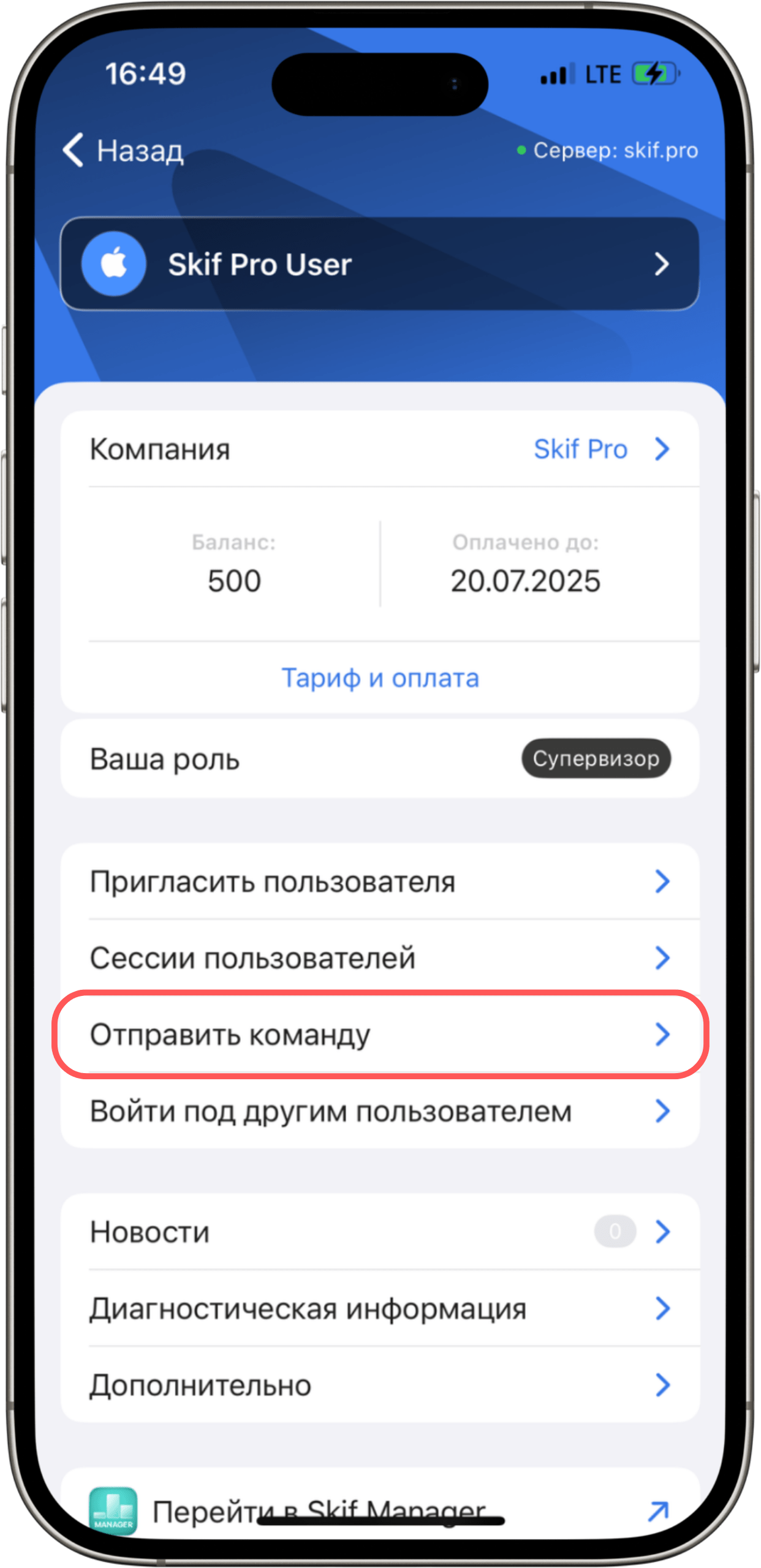
Task: Open Диагностическая информация
Action: (380, 1309)
